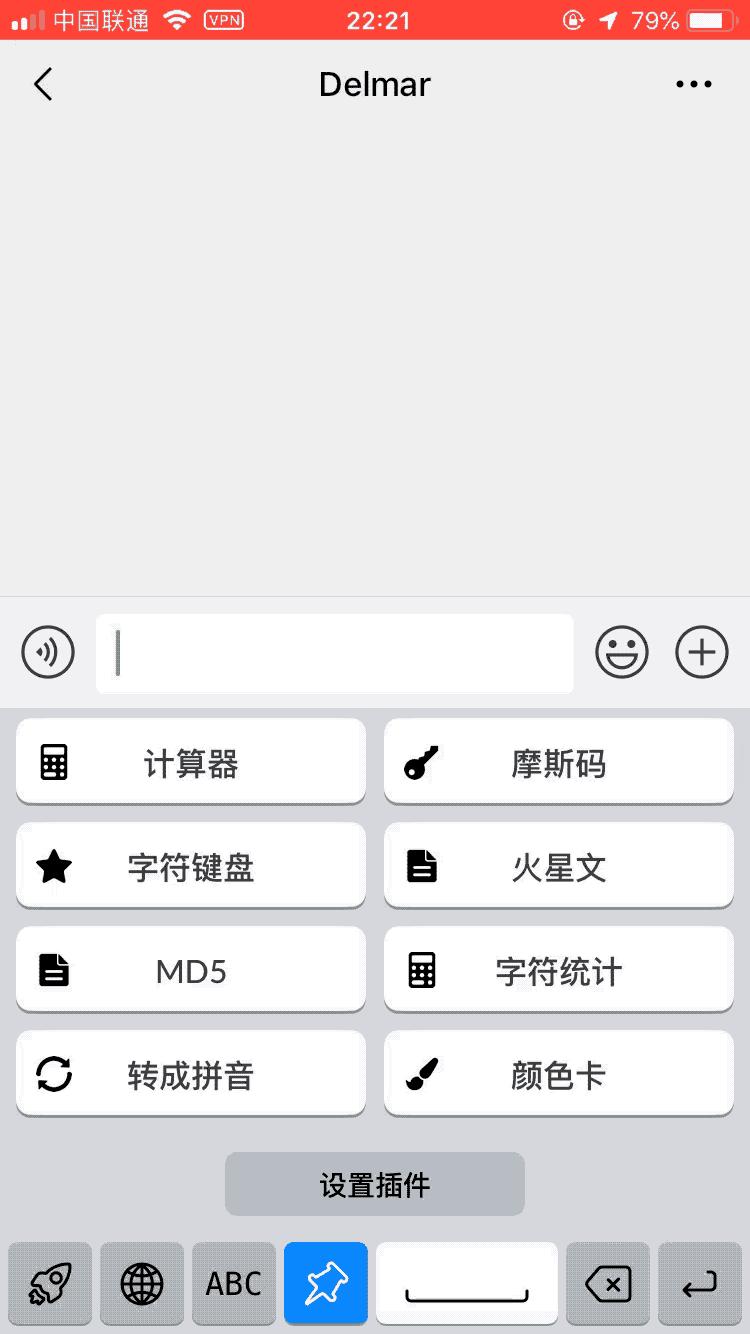Select the 字符统计 character count plugin
750x1334 pixels.
(x=558, y=969)
